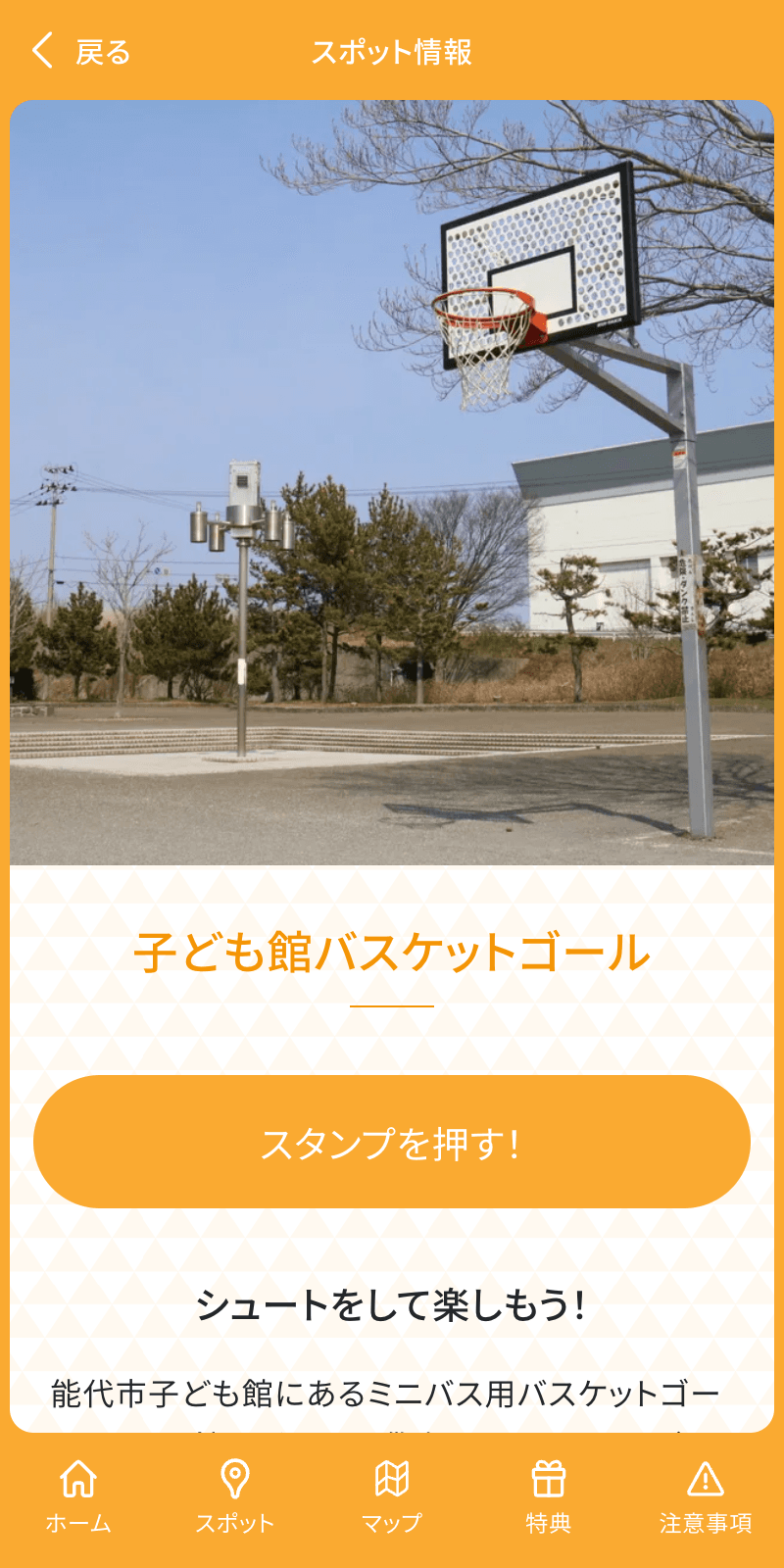Tap the スタンプを押す! stamp button

pyautogui.click(x=392, y=1142)
